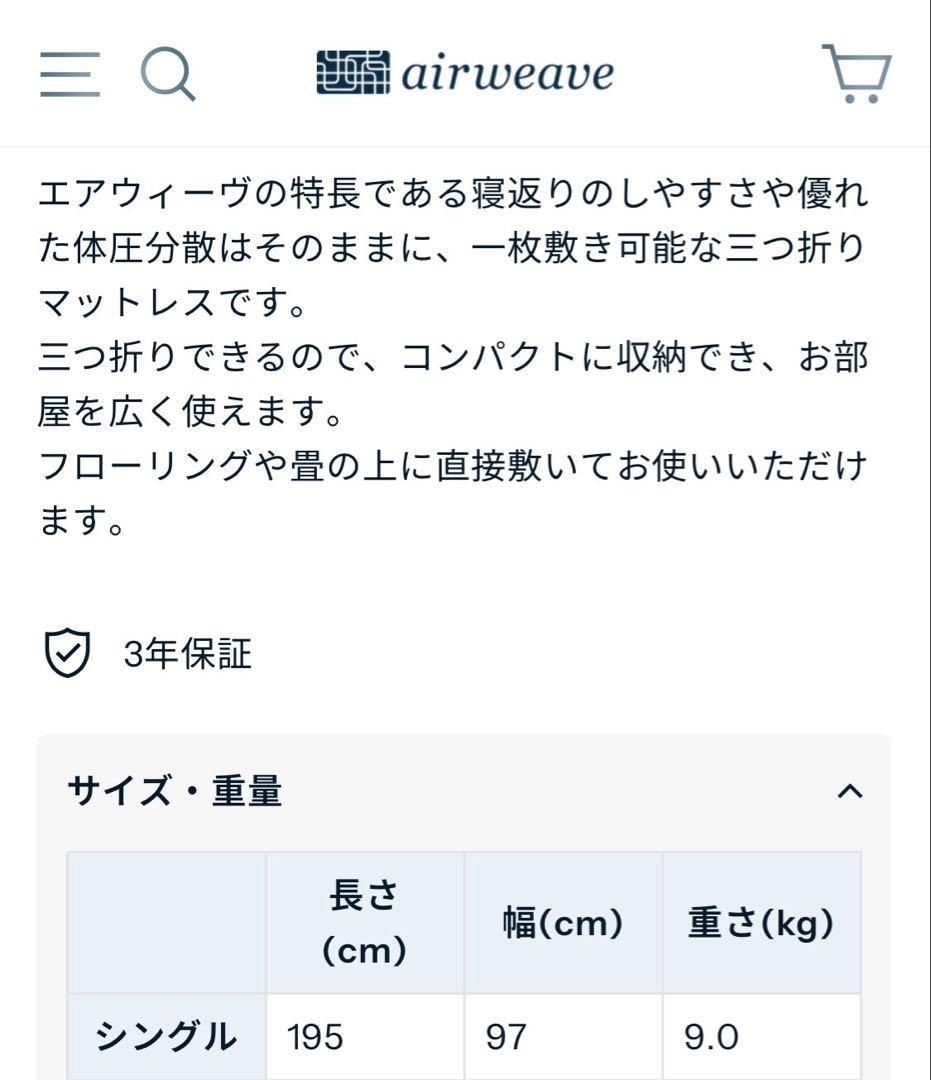This screenshot has width=931, height=1080.
Task: Select the 幅(cm) table header cell
Action: (x=563, y=921)
